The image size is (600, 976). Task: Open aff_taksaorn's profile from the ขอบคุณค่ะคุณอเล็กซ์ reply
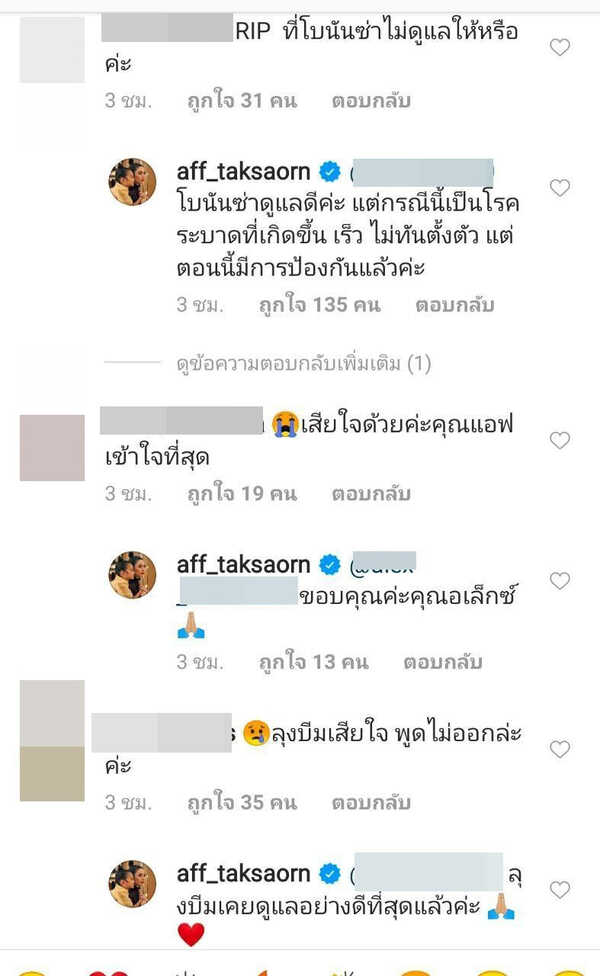(x=243, y=565)
